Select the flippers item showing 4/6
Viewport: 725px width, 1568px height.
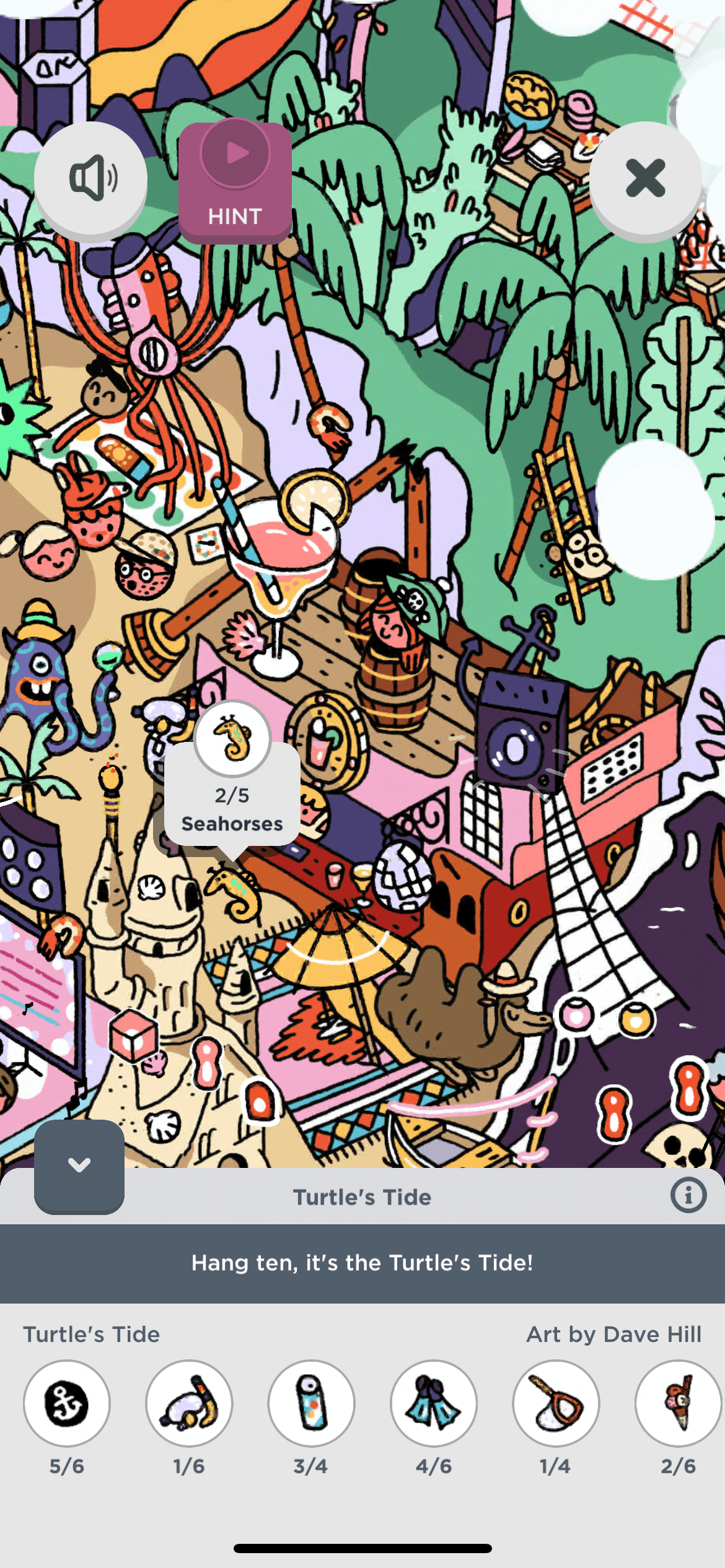[434, 1403]
